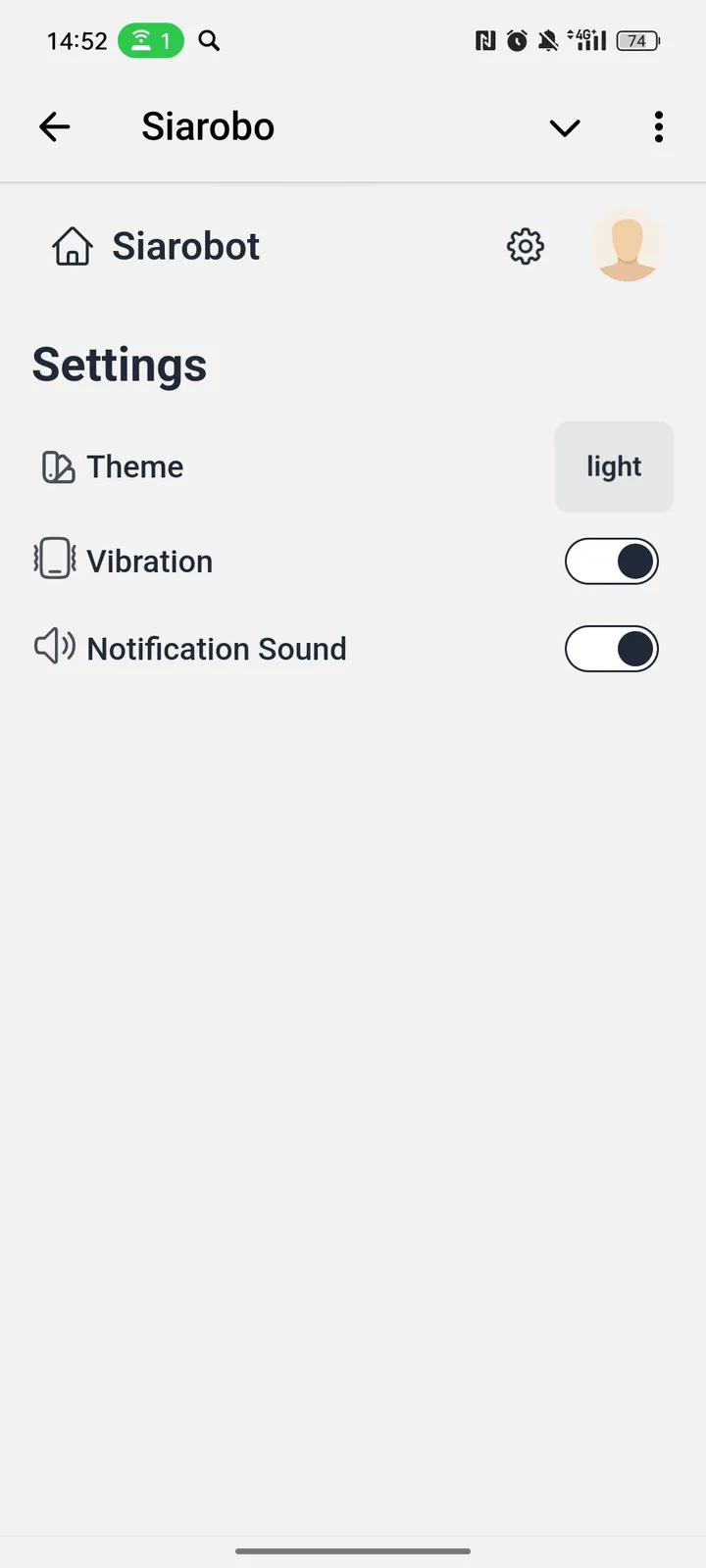Disable the Notification Sound switch
Screen dimensions: 706x1568
coord(612,649)
